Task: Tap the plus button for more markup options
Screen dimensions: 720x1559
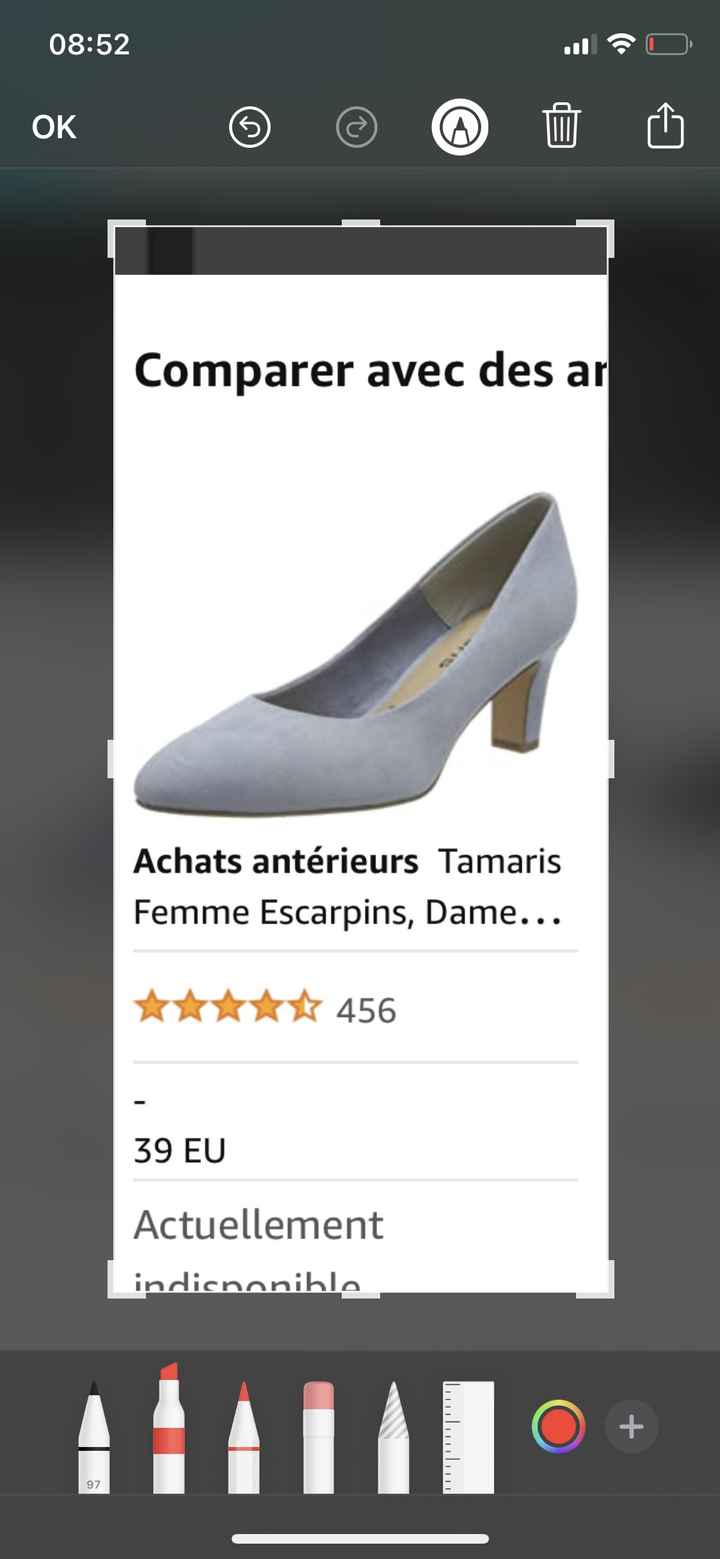Action: click(x=631, y=1427)
